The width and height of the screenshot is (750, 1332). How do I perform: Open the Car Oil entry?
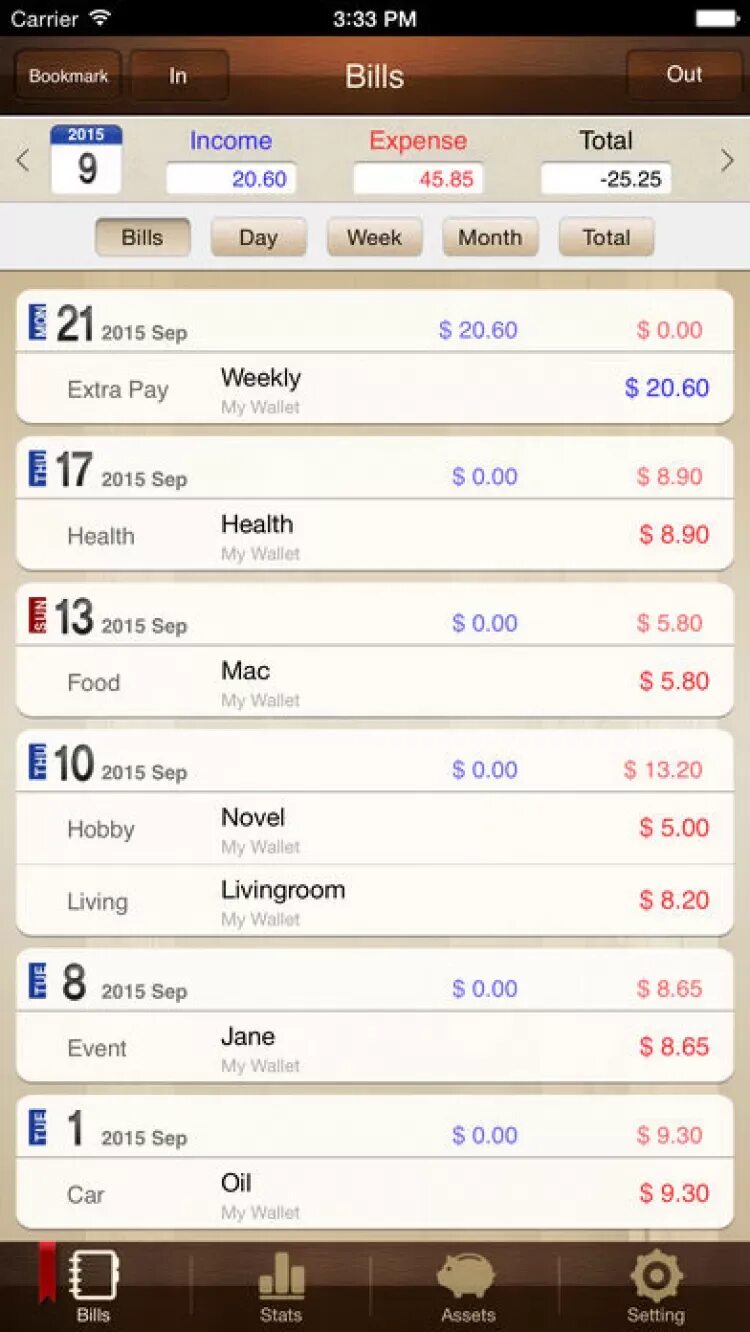click(375, 1193)
